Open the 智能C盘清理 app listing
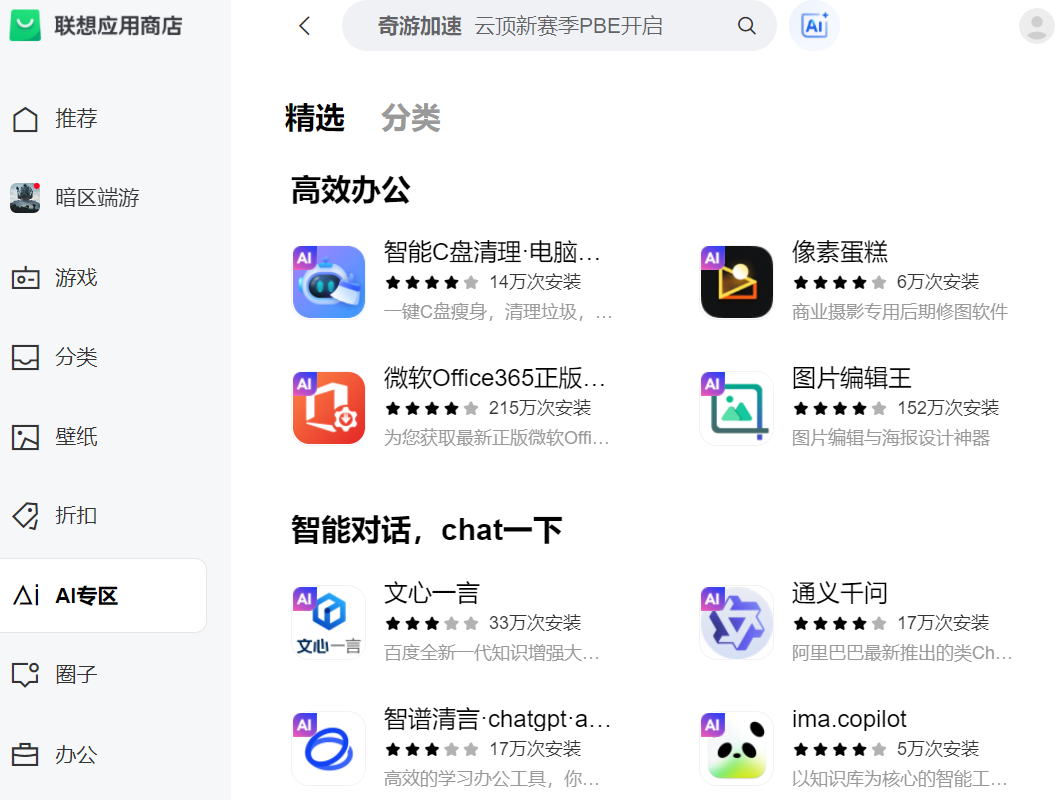The image size is (1057, 800). pyautogui.click(x=492, y=252)
